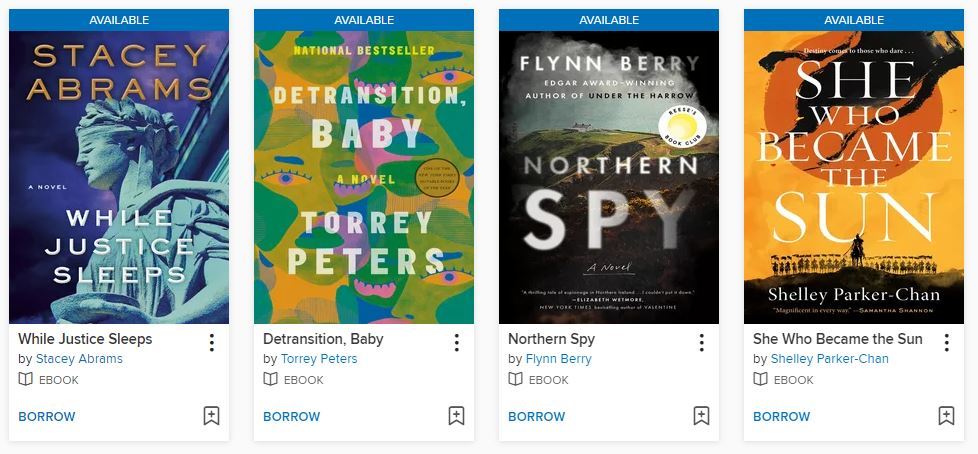View author Stacey Abrams
The height and width of the screenshot is (454, 978).
(79, 359)
